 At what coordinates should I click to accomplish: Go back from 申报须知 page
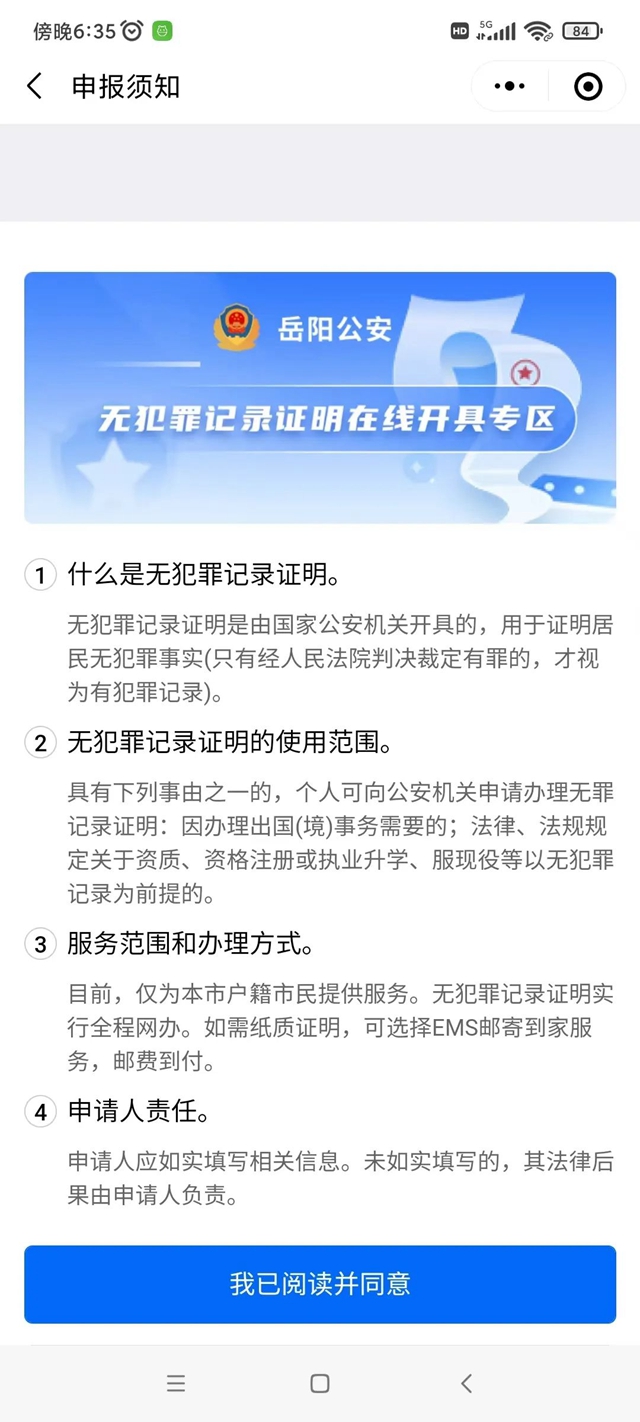pos(35,87)
